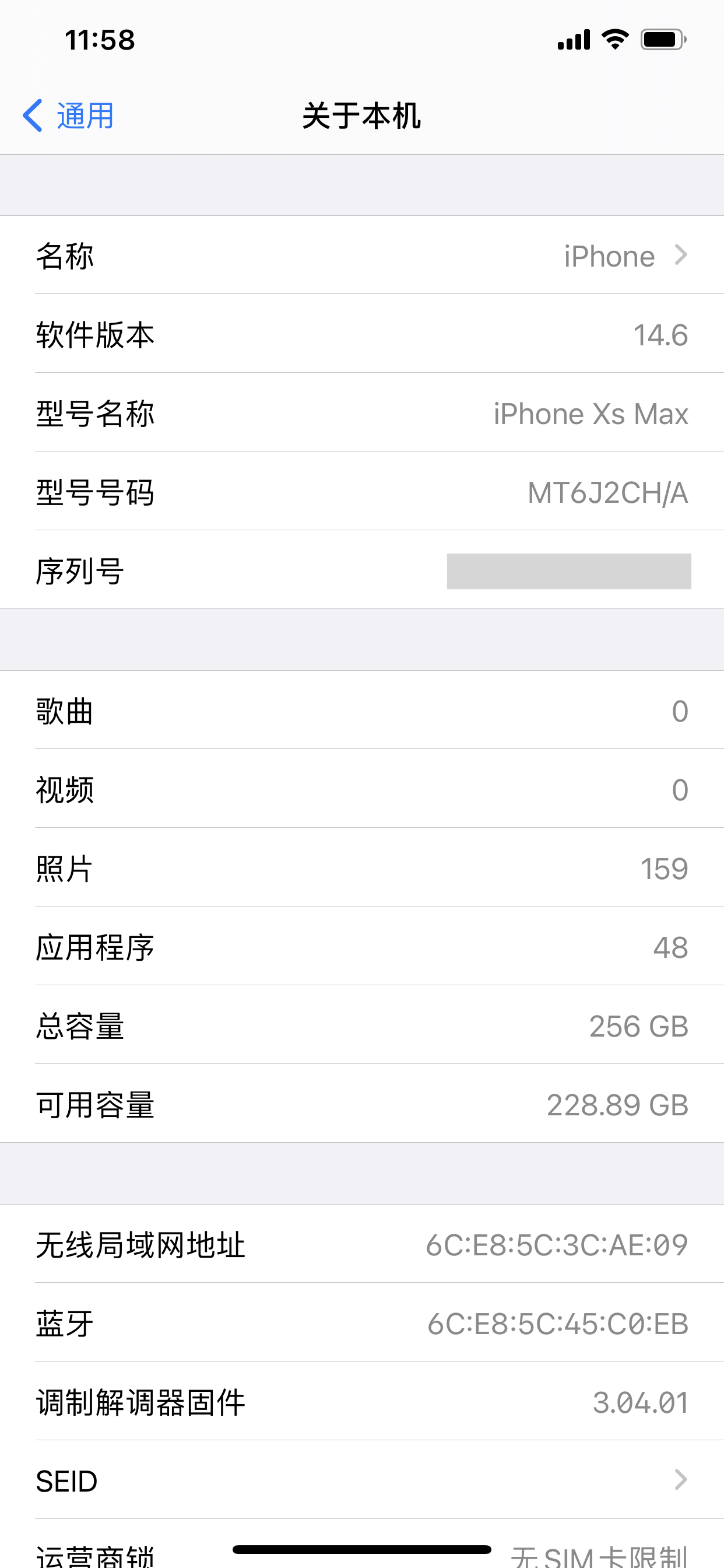Open the 名称 row to rename iPhone

pos(361,256)
